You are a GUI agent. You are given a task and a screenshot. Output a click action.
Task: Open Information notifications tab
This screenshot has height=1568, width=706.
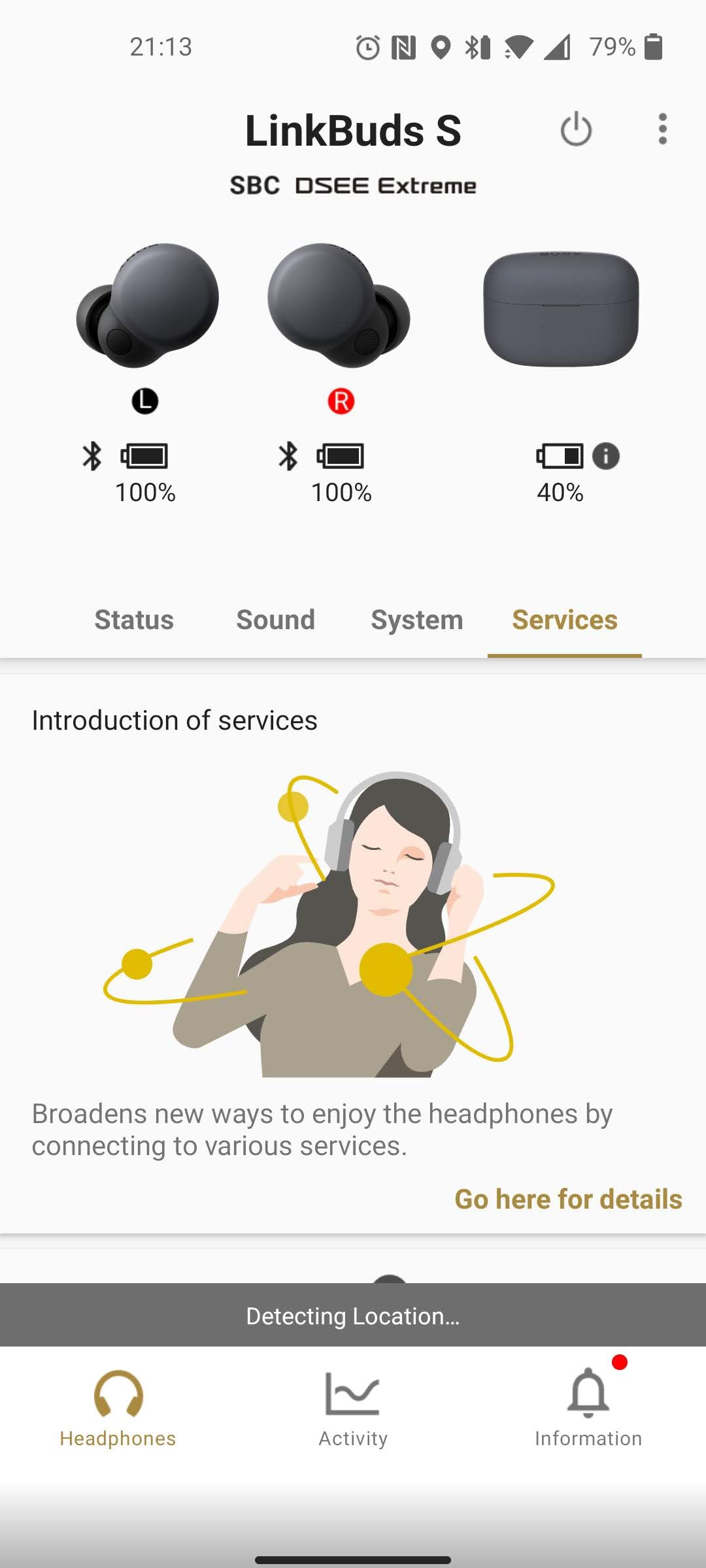[588, 1408]
